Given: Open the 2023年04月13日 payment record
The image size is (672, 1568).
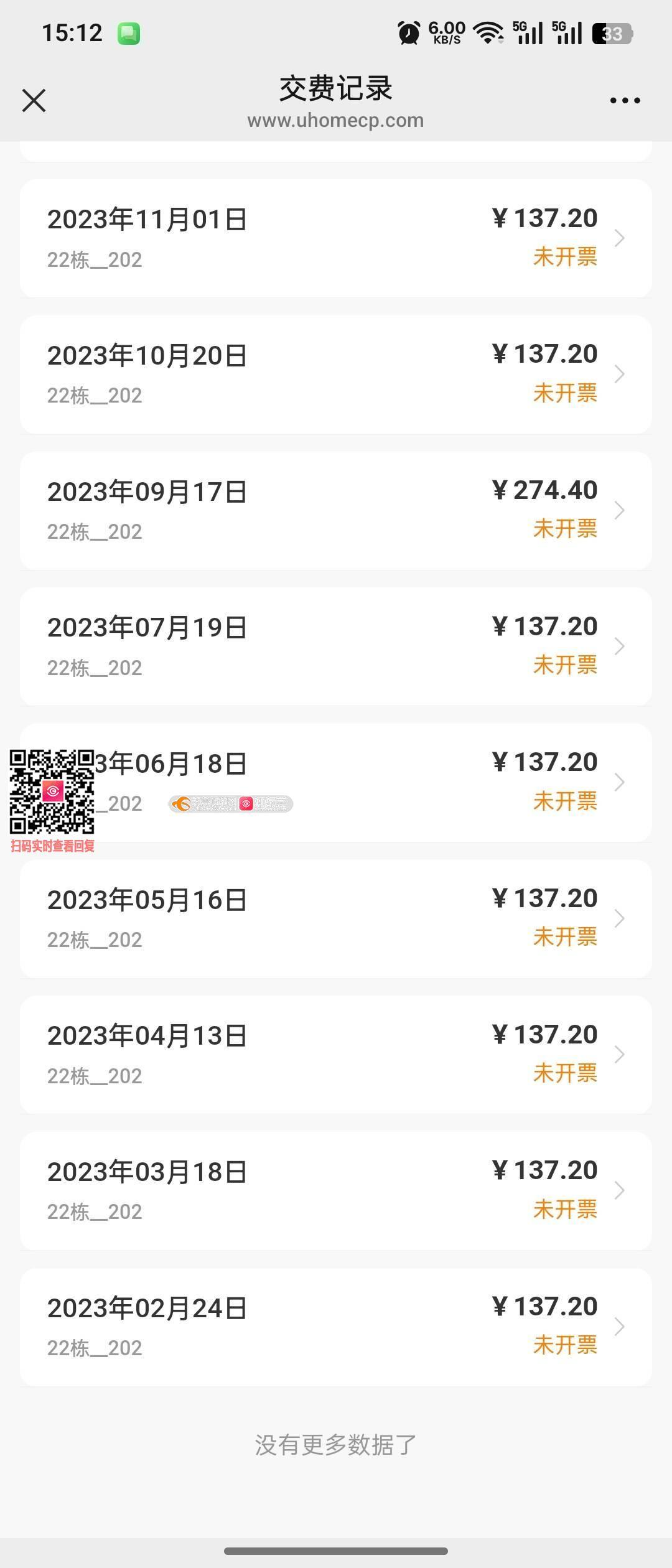Looking at the screenshot, I should click(x=336, y=1055).
